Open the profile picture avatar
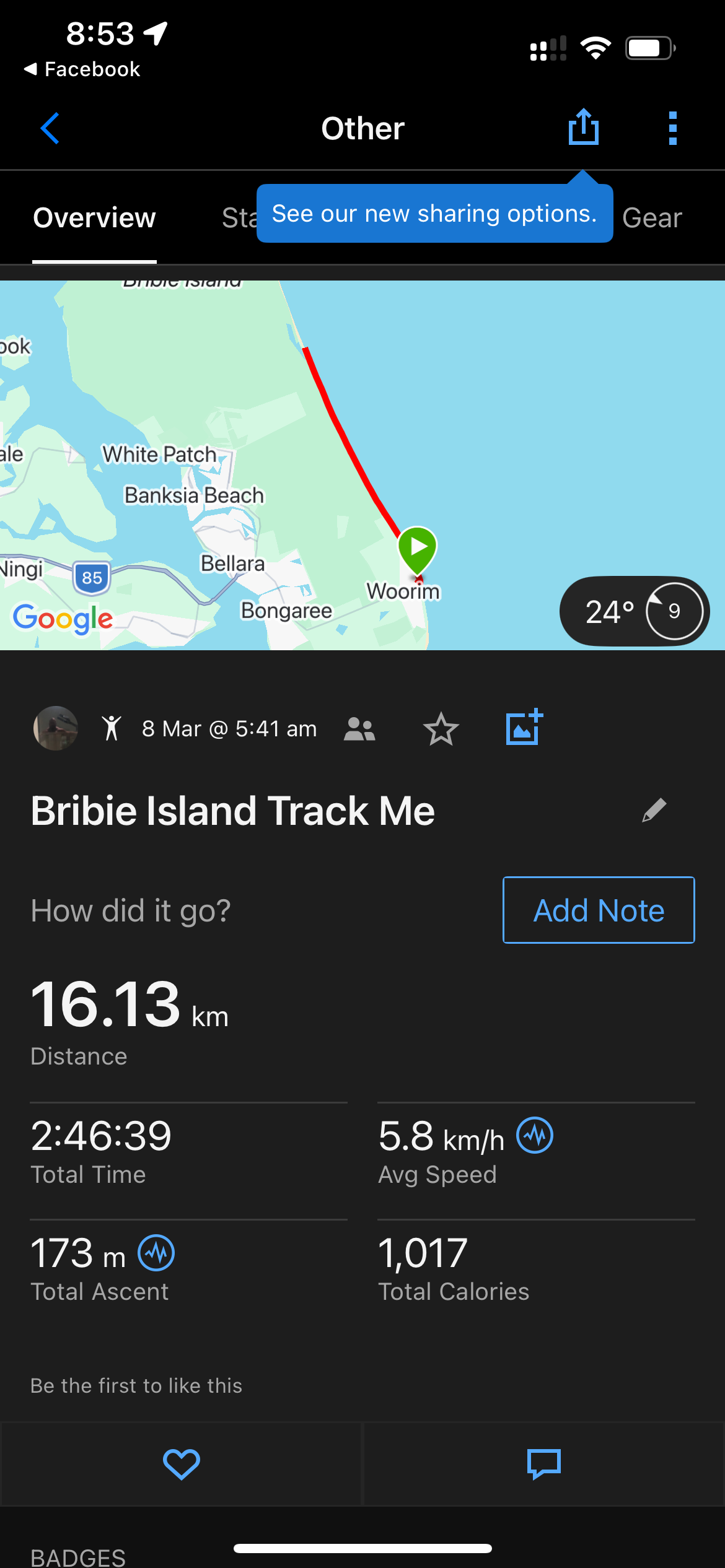 [x=56, y=728]
